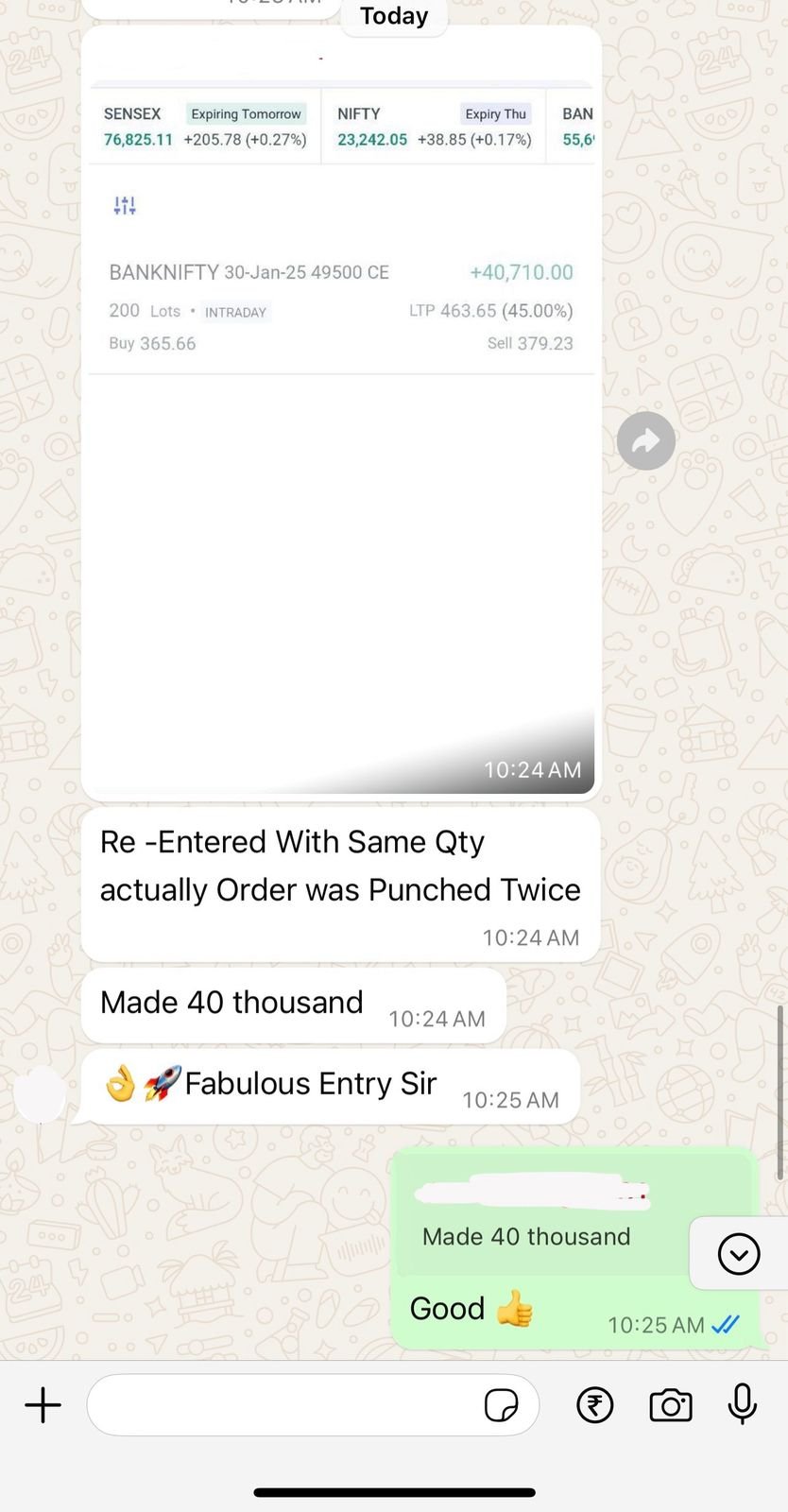This screenshot has width=788, height=1512.
Task: Open the sender's profile picture avatar
Action: 40,1095
